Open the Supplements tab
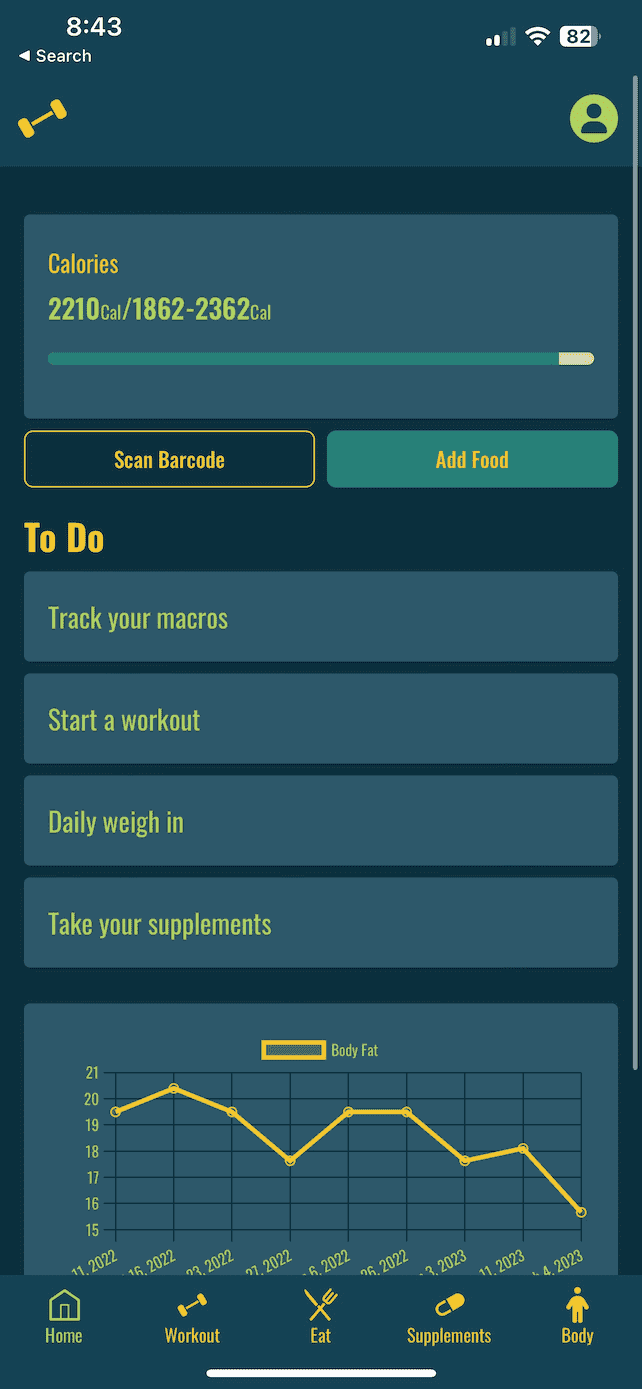 click(x=449, y=1316)
